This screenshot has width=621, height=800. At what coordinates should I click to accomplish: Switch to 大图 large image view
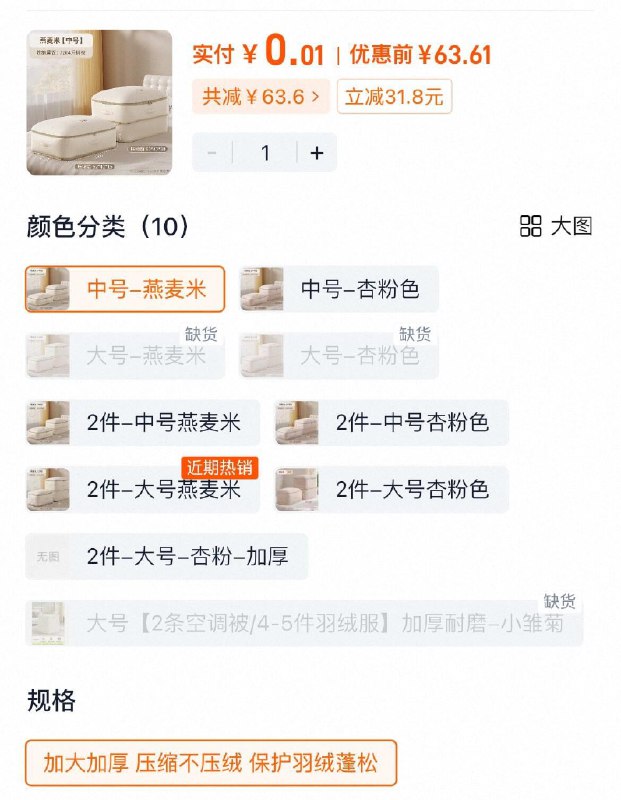[557, 226]
